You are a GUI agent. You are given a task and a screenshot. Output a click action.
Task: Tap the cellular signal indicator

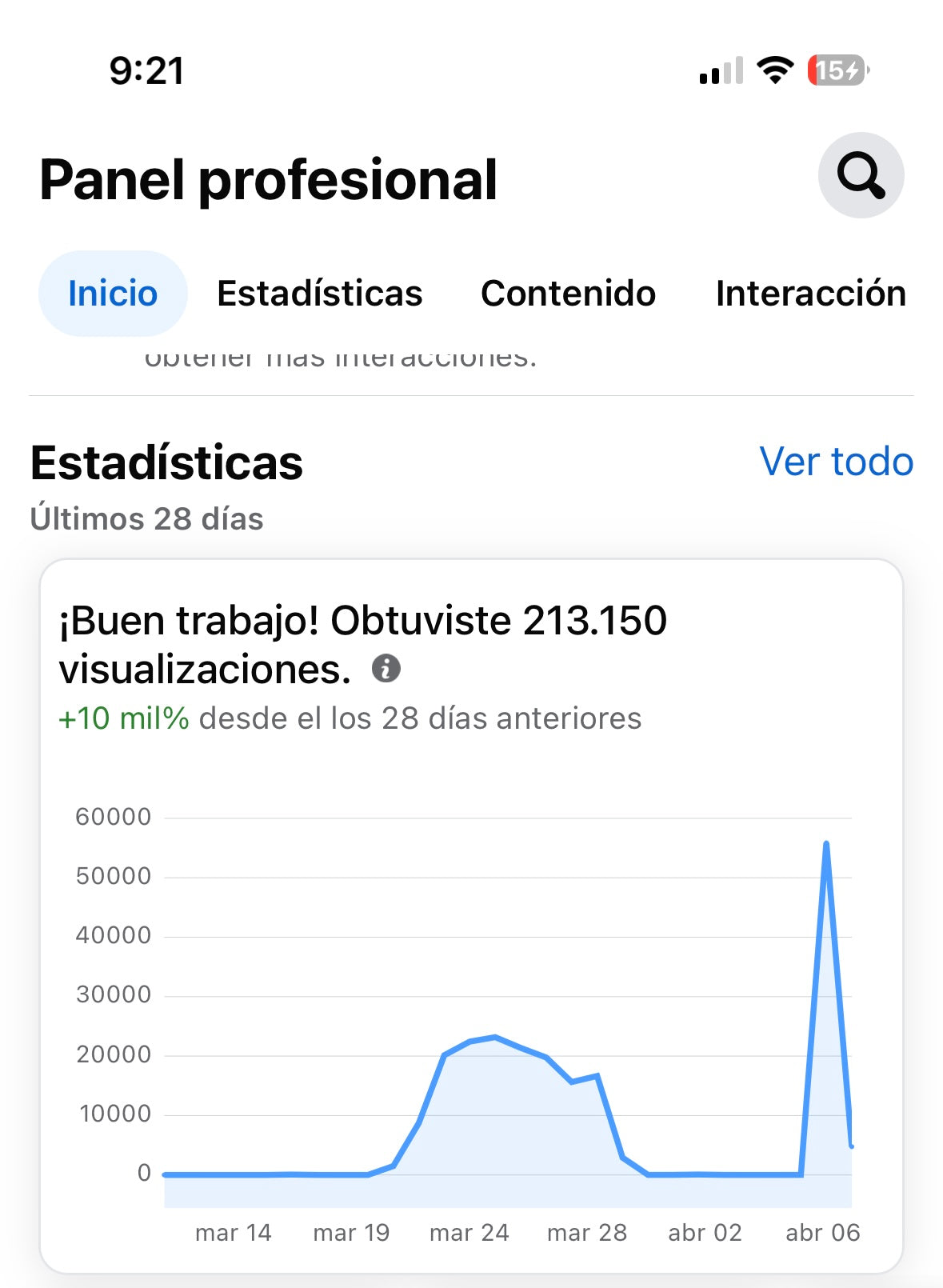[718, 72]
